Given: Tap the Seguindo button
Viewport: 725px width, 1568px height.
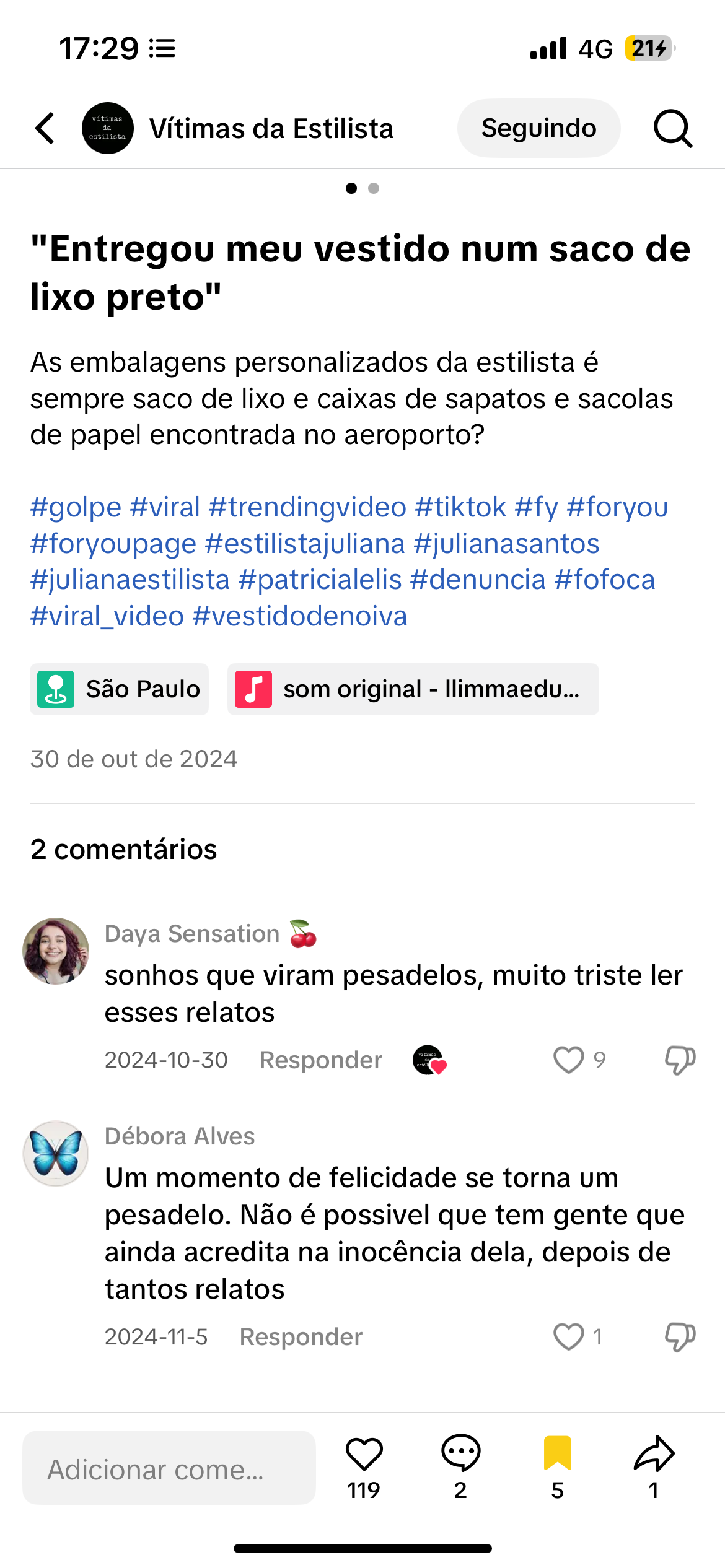Looking at the screenshot, I should [x=538, y=128].
